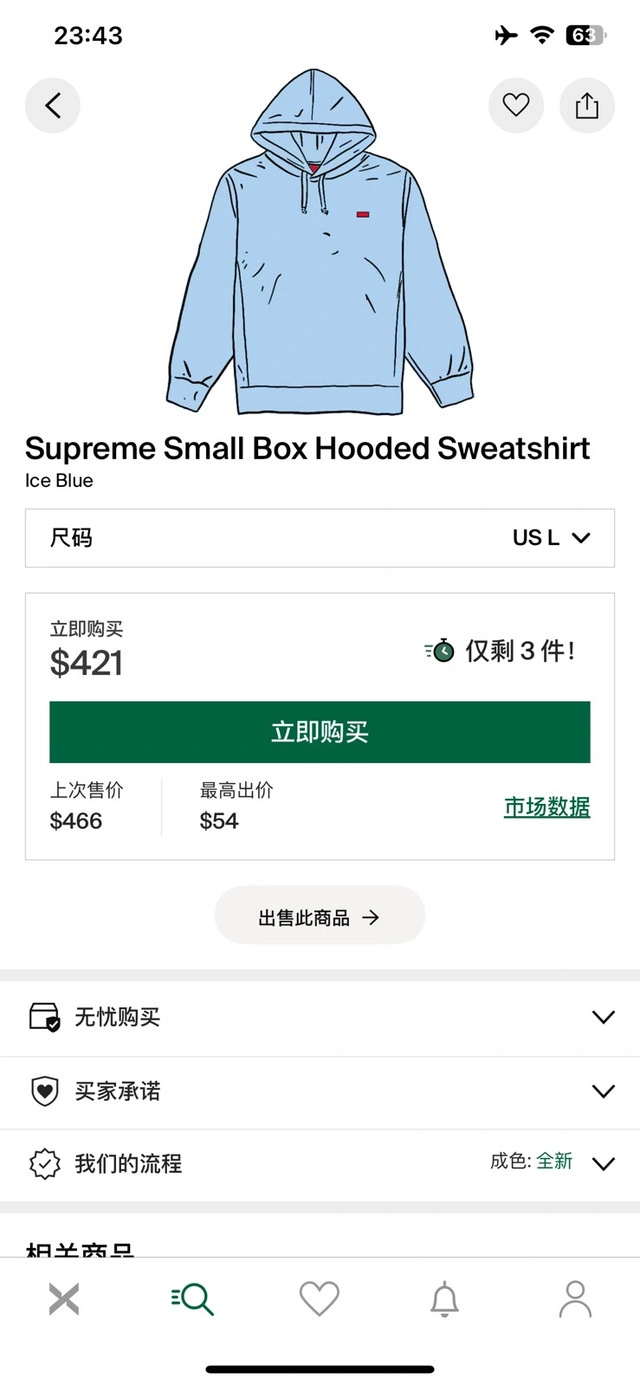Open the notifications bell tab
This screenshot has width=640, height=1386.
444,1299
